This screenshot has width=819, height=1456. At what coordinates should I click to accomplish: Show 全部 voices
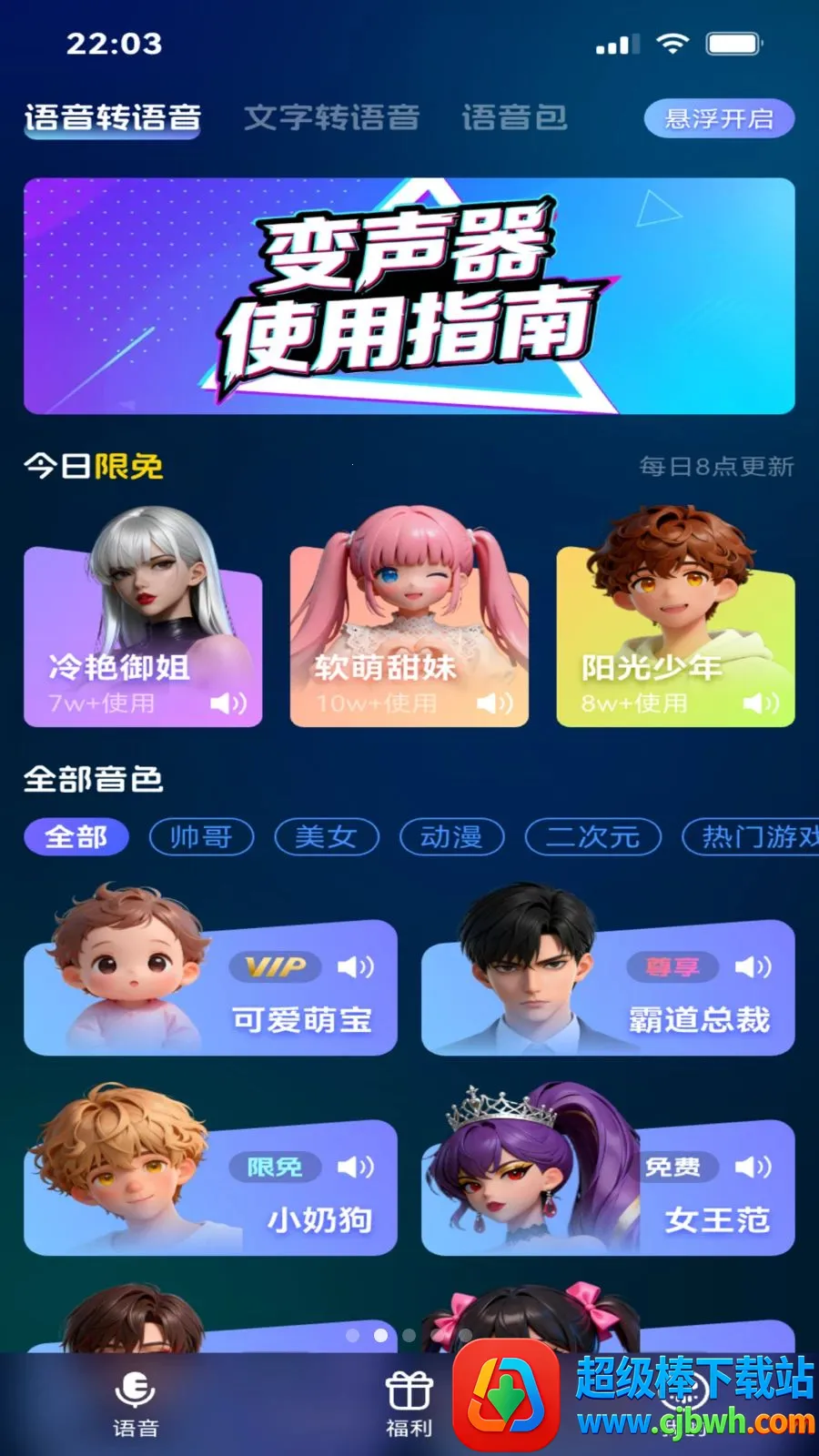(76, 836)
